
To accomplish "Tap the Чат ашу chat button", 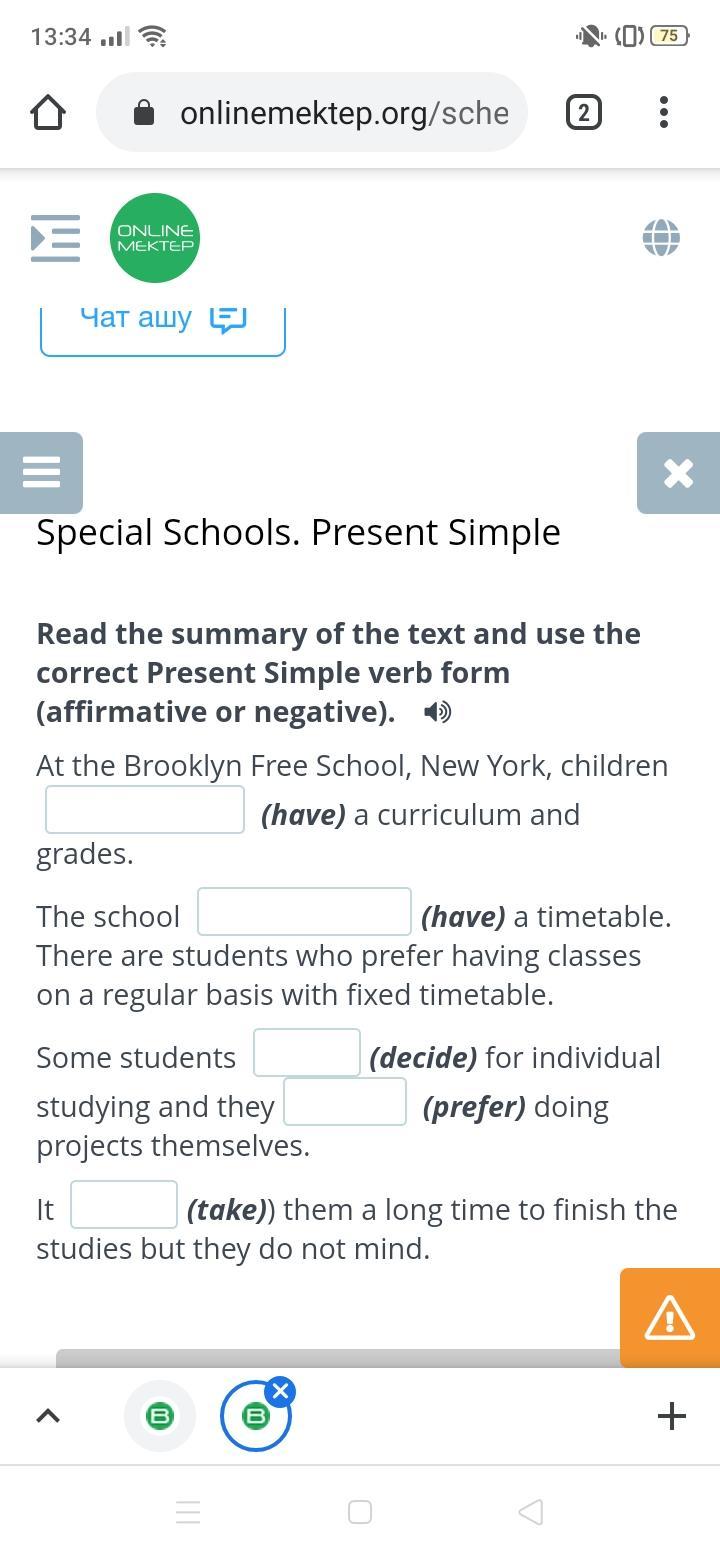I will (162, 320).
